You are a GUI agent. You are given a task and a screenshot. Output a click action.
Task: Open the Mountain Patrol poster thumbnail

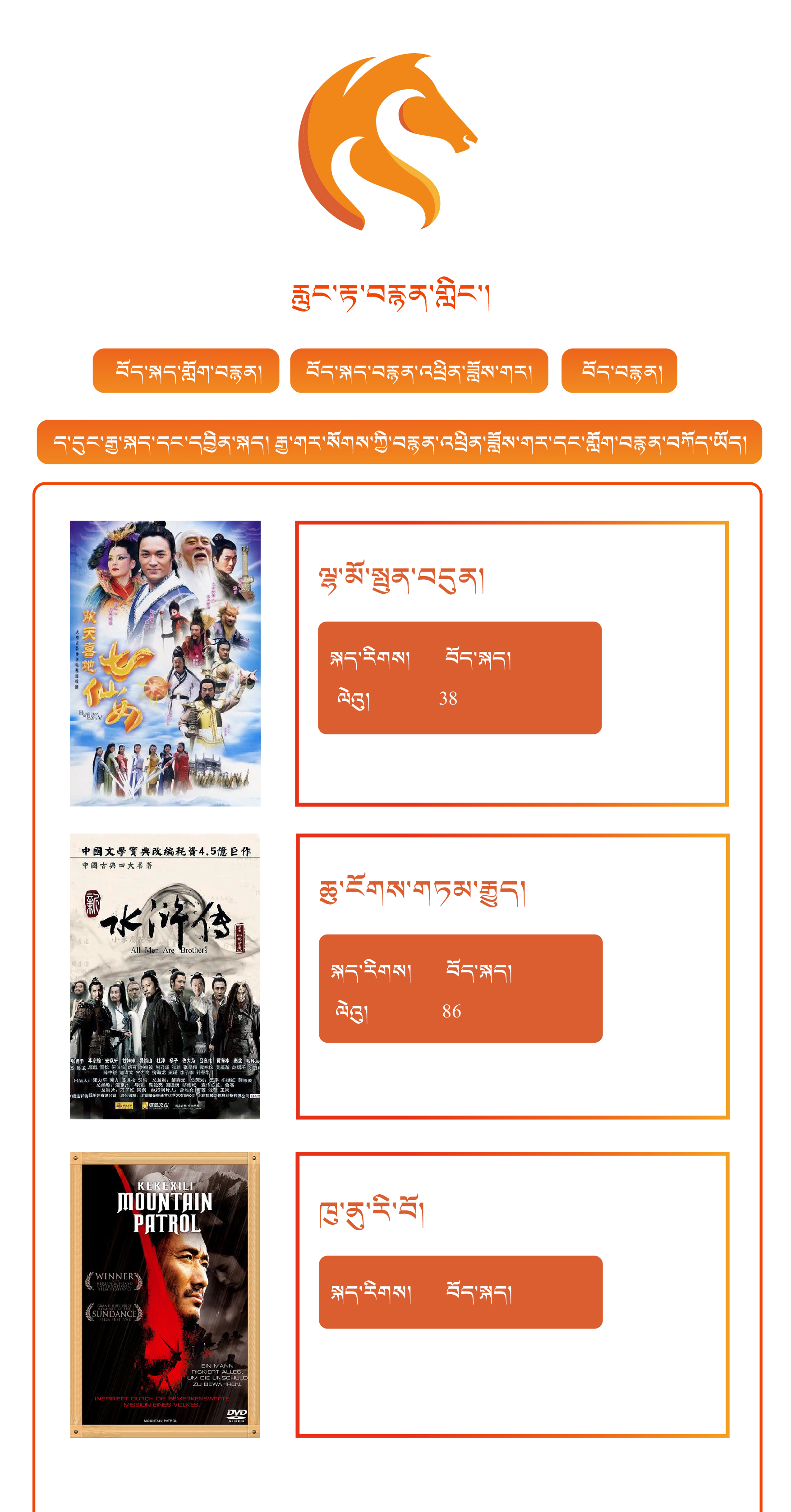[x=165, y=1295]
